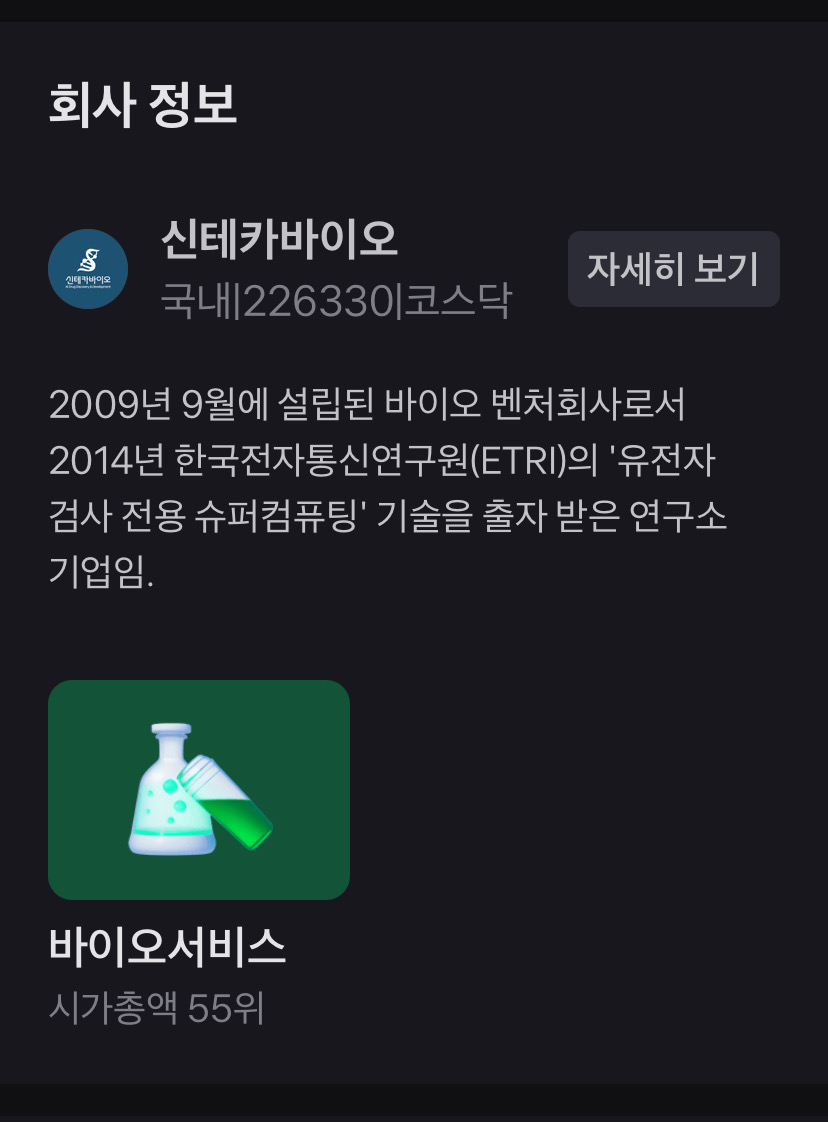The height and width of the screenshot is (1122, 828).
Task: Click the DNA symbol inside the logo
Action: tap(88, 258)
